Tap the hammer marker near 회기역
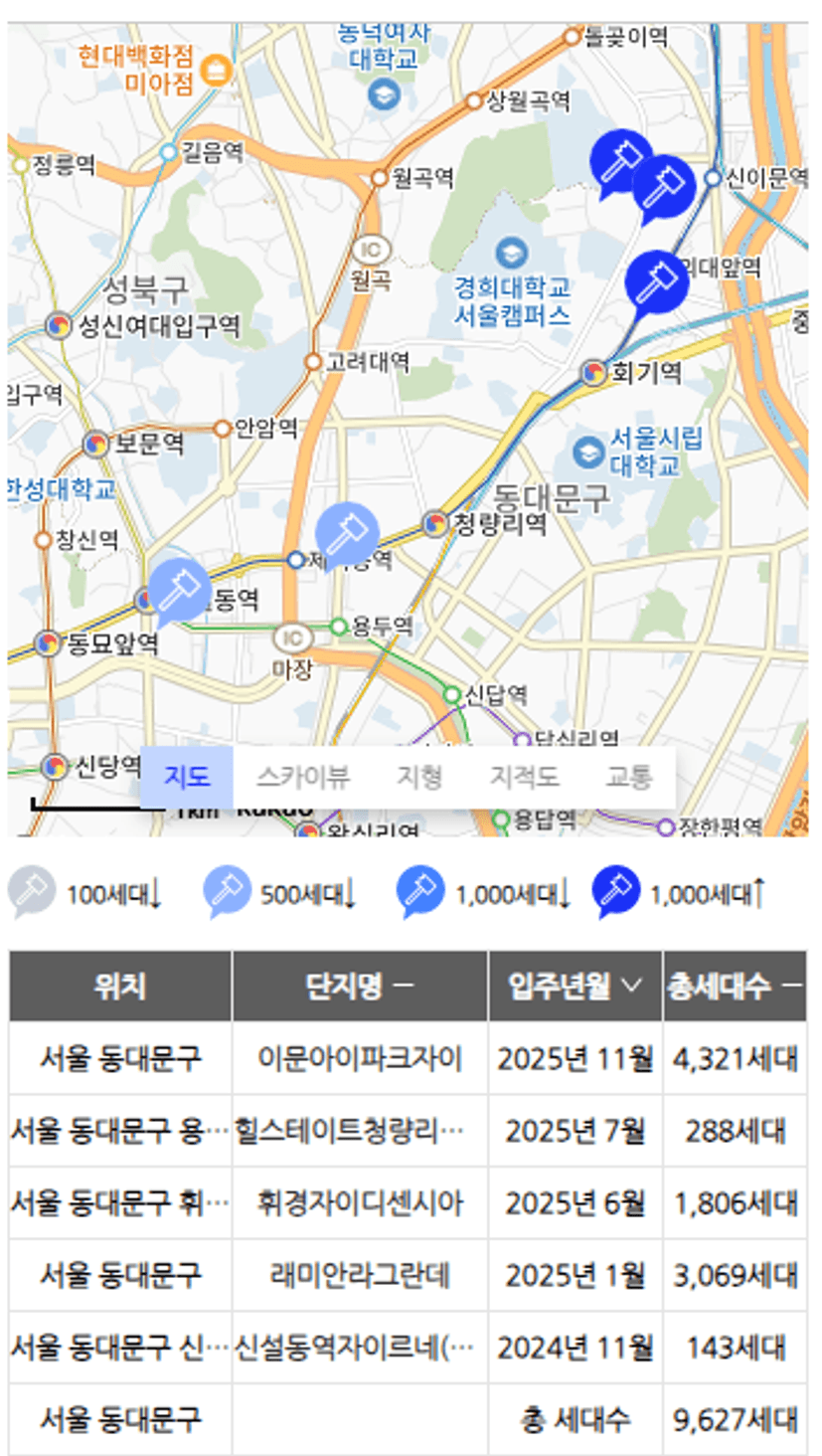 click(656, 283)
